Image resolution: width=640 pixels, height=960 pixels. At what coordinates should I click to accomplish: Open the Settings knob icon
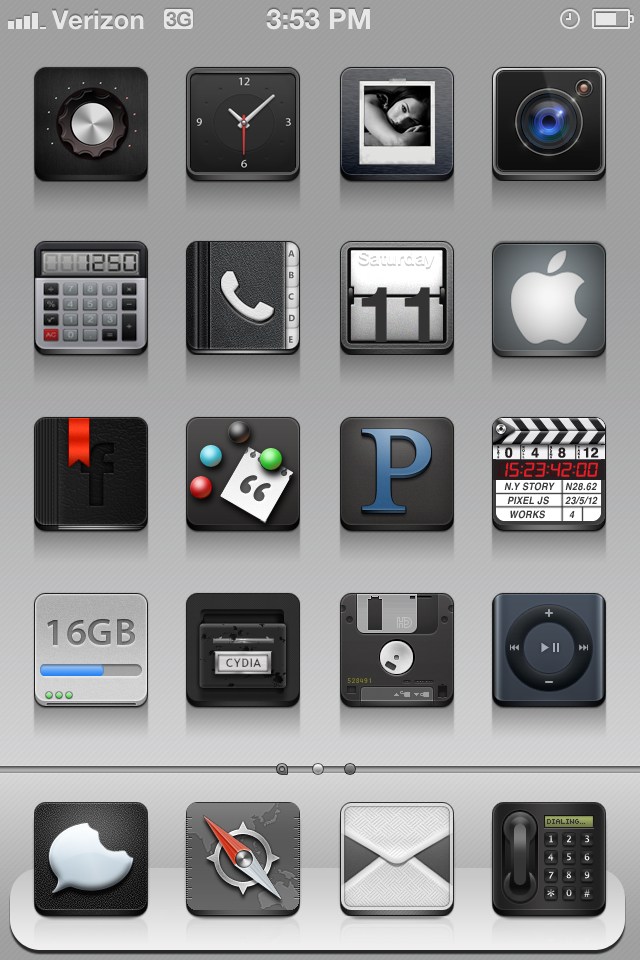point(91,124)
